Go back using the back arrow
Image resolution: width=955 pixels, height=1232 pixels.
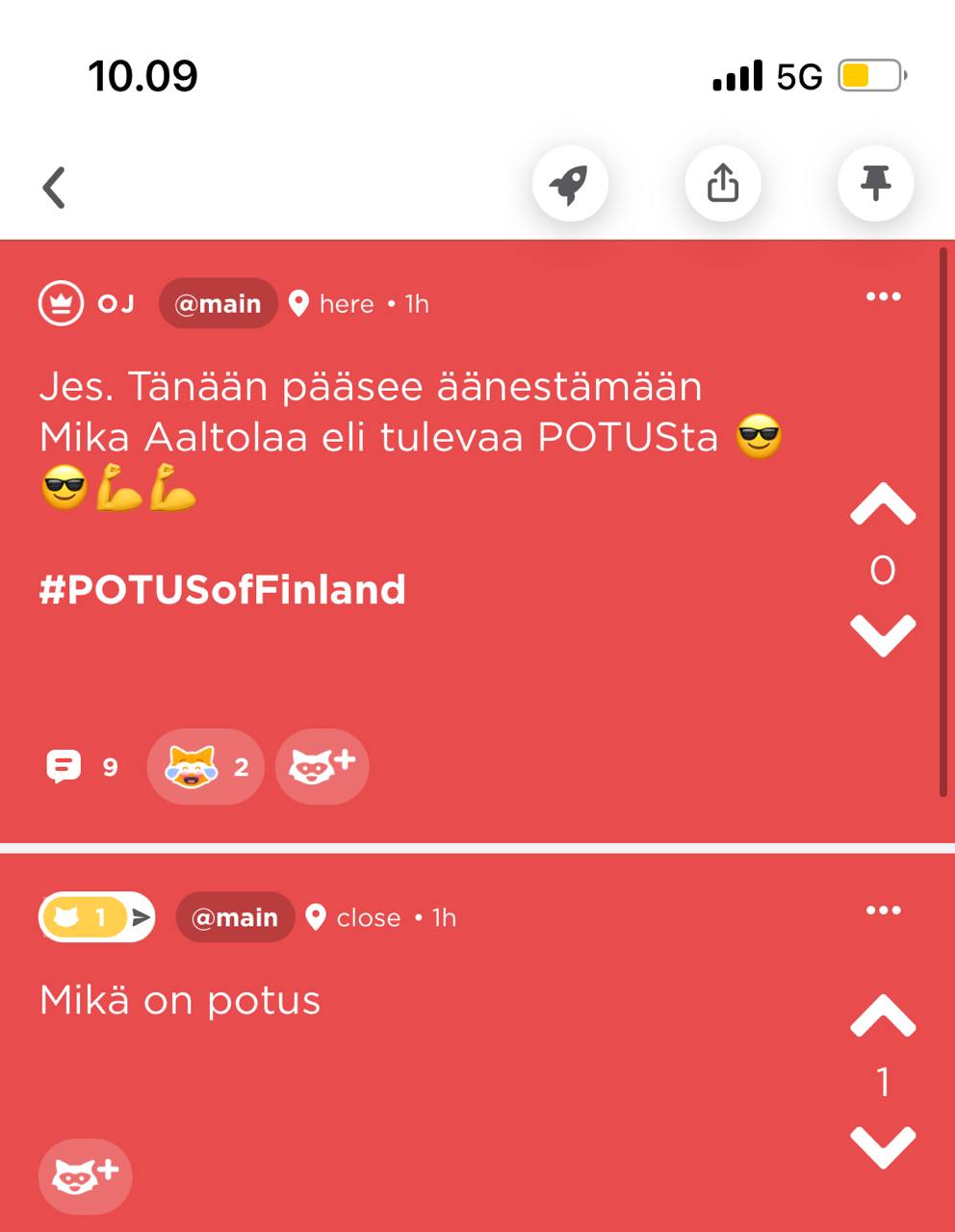point(54,187)
